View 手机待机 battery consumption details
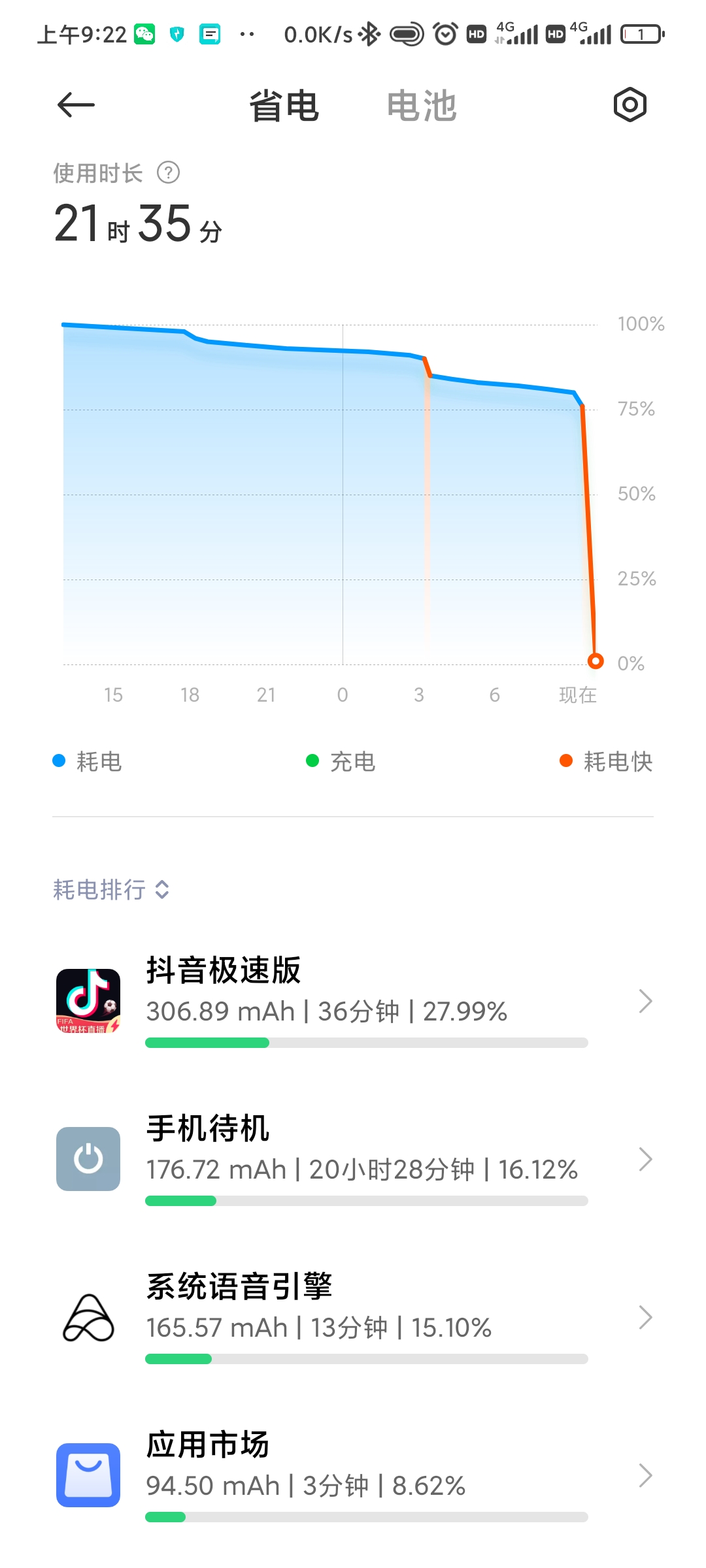 click(x=353, y=1159)
